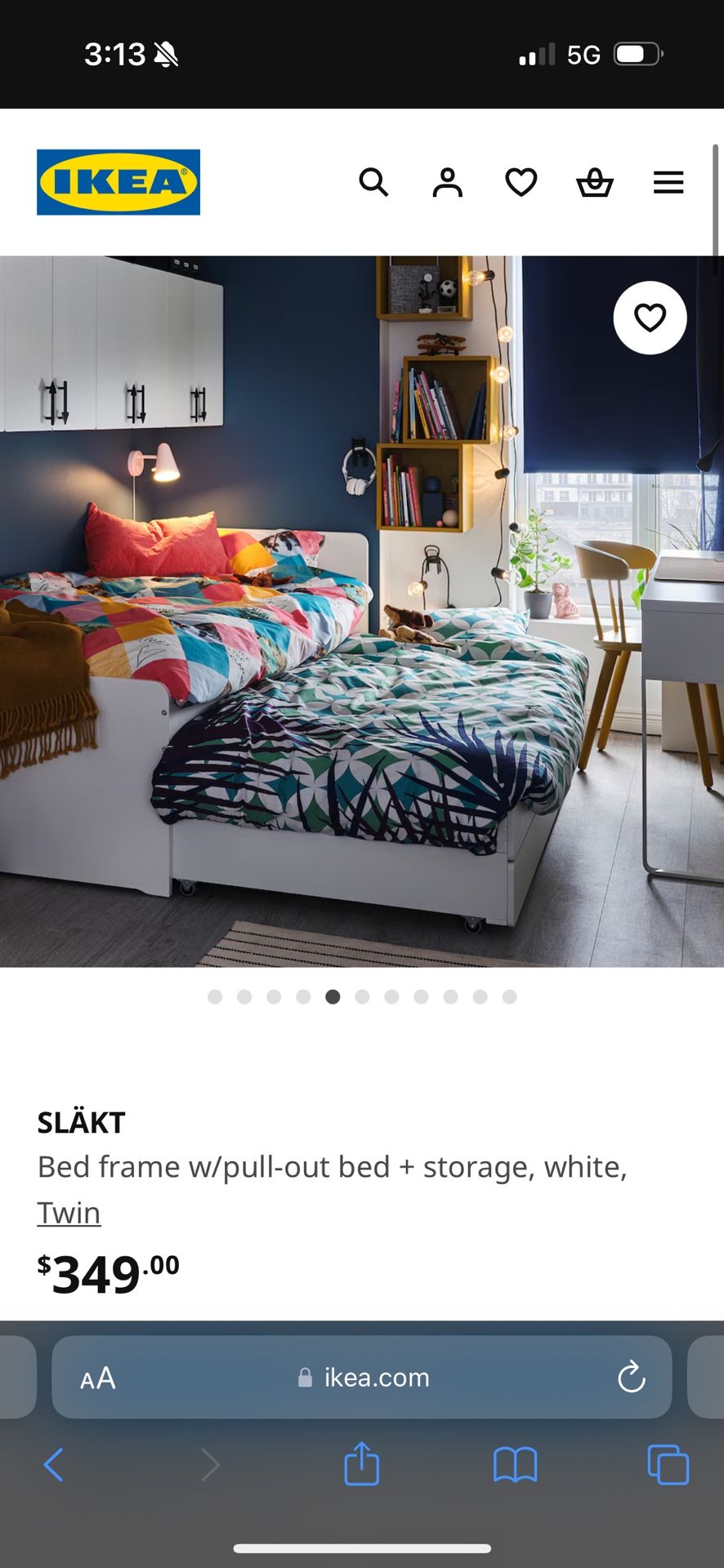Open the Twin size selector

click(x=69, y=1213)
